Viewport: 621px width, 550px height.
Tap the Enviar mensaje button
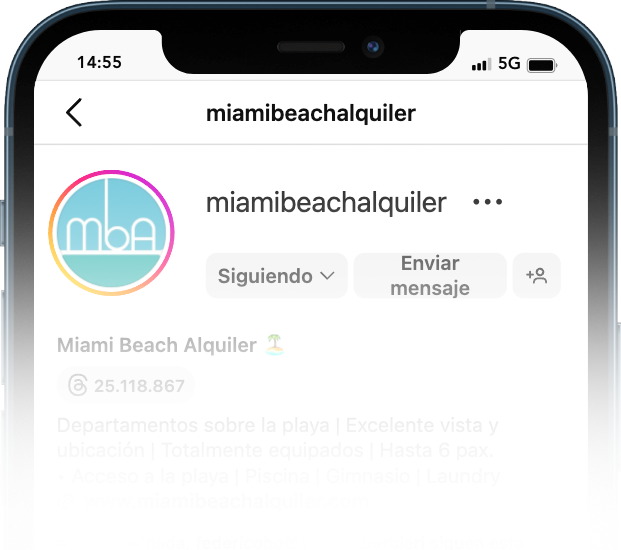[430, 276]
